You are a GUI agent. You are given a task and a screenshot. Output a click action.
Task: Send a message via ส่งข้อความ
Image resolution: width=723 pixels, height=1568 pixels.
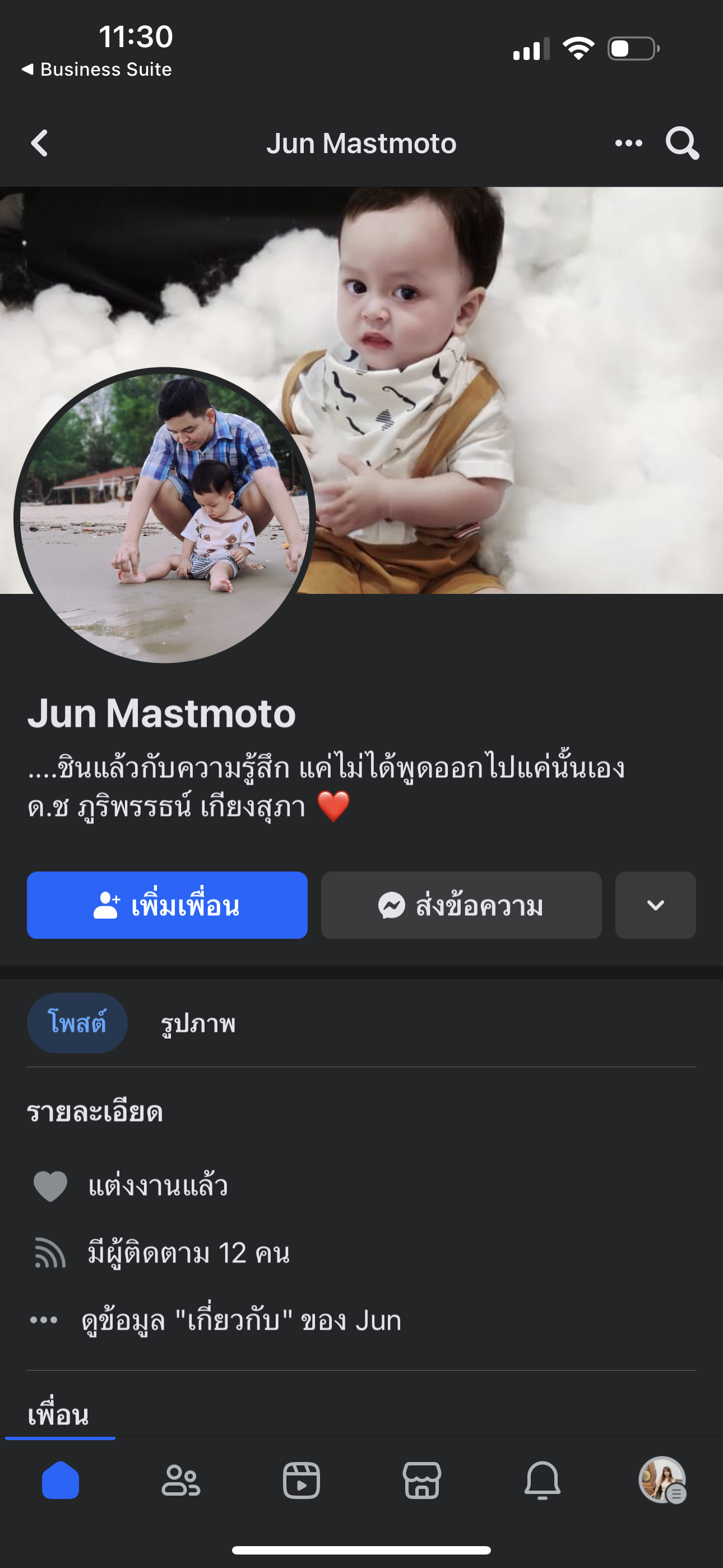click(461, 905)
